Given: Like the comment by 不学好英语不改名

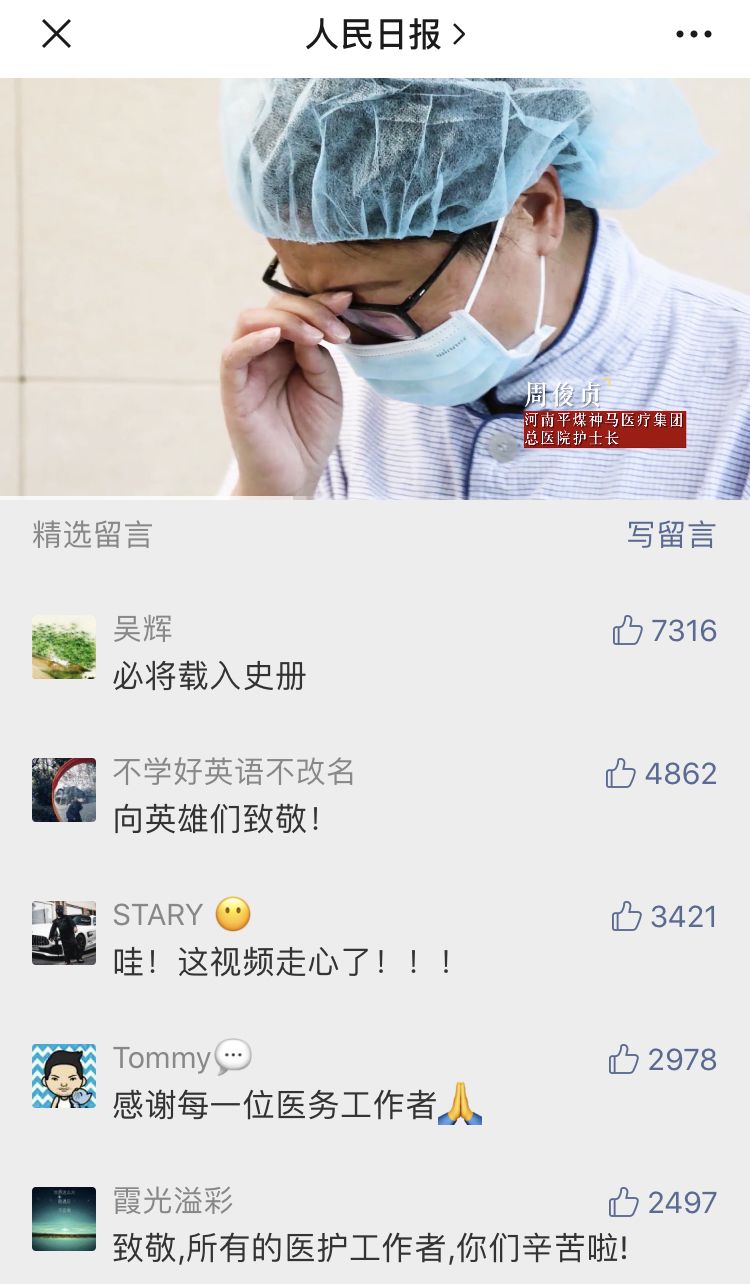Looking at the screenshot, I should [621, 774].
